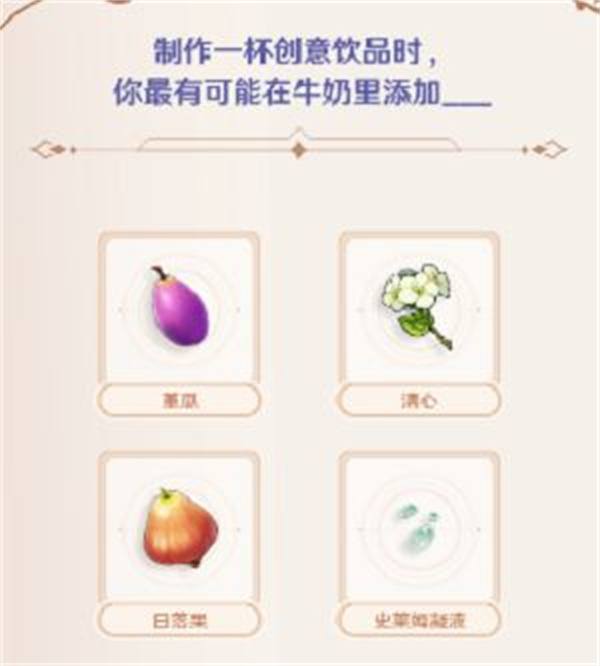Choose 清心 as the answer
The width and height of the screenshot is (600, 666).
(418, 322)
